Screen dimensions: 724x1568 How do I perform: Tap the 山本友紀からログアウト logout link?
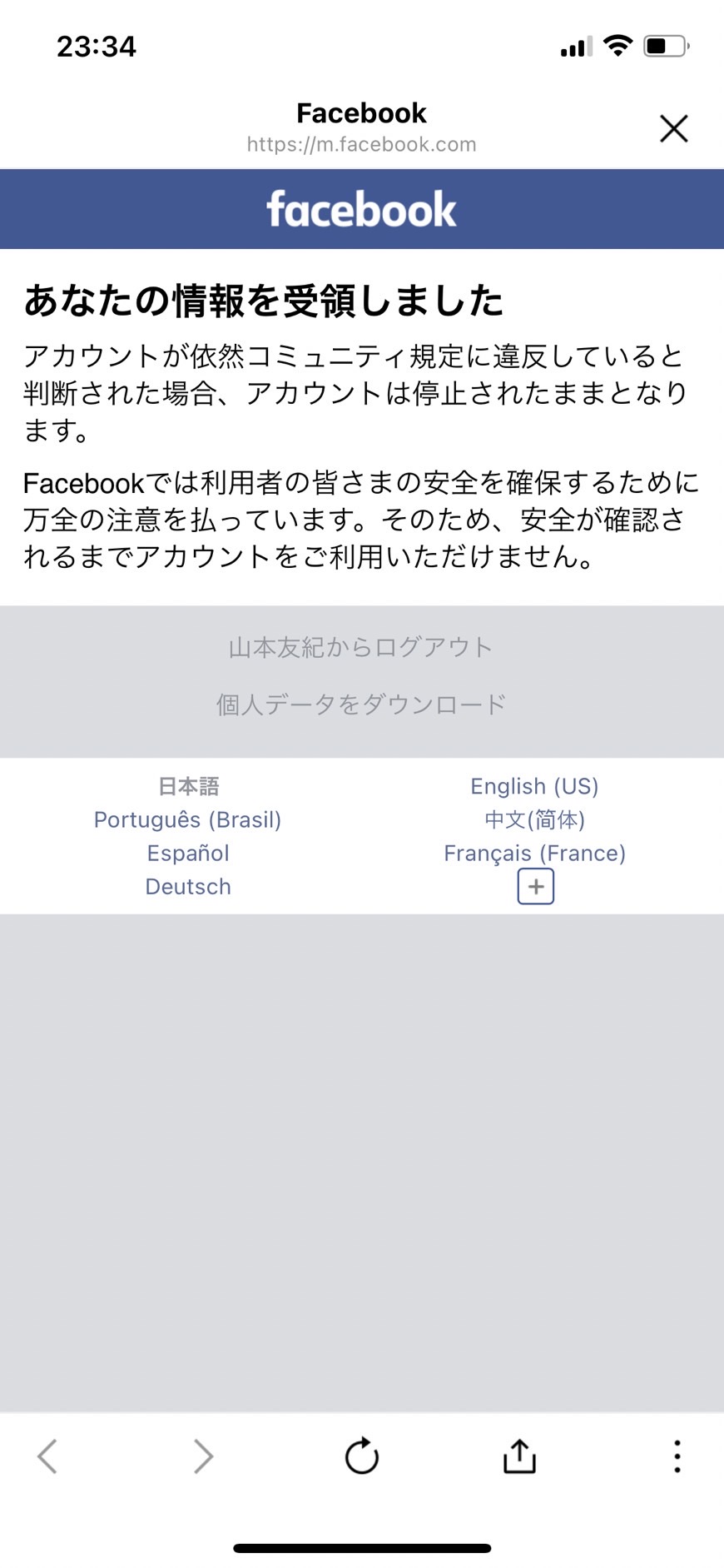click(x=361, y=647)
